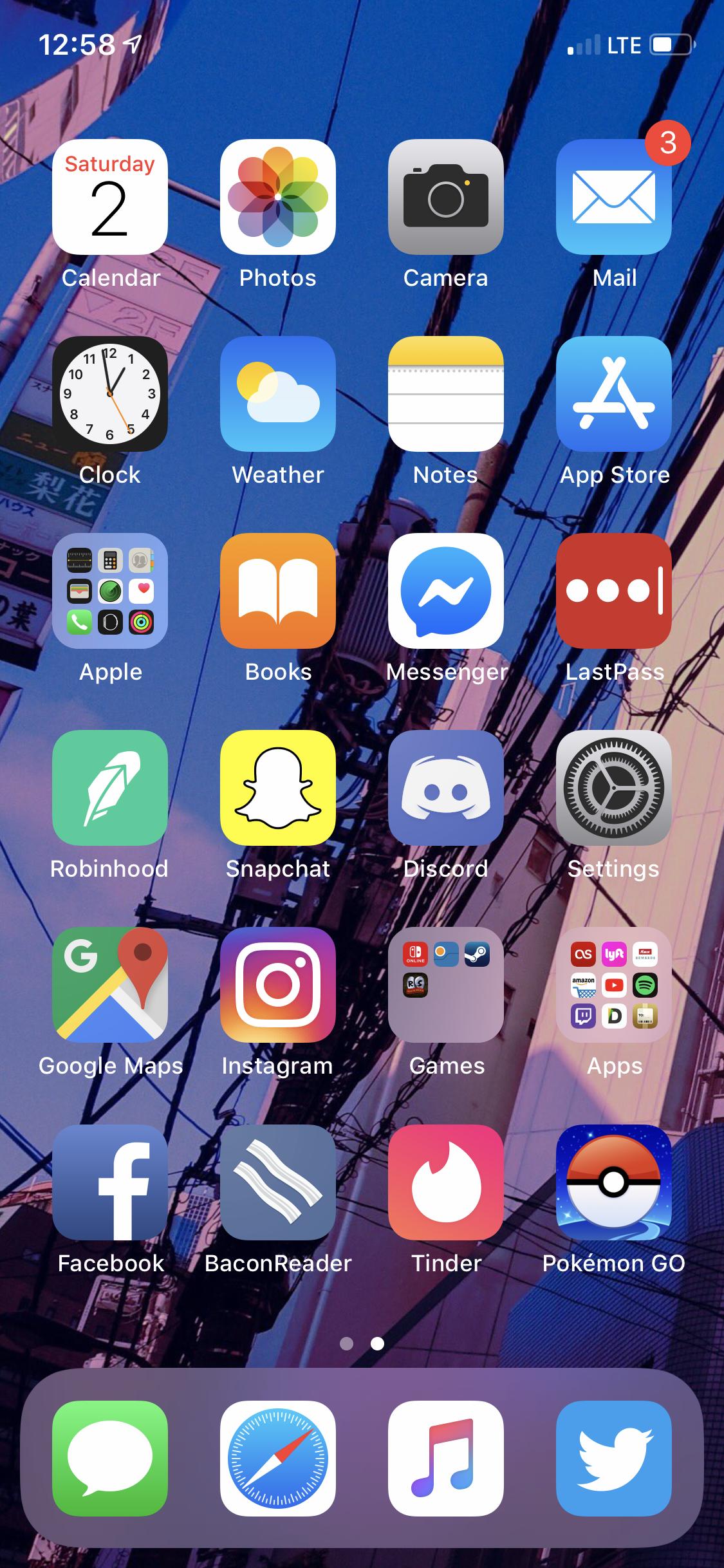The image size is (724, 1568).
Task: Open LastPass password manager
Action: click(x=613, y=591)
